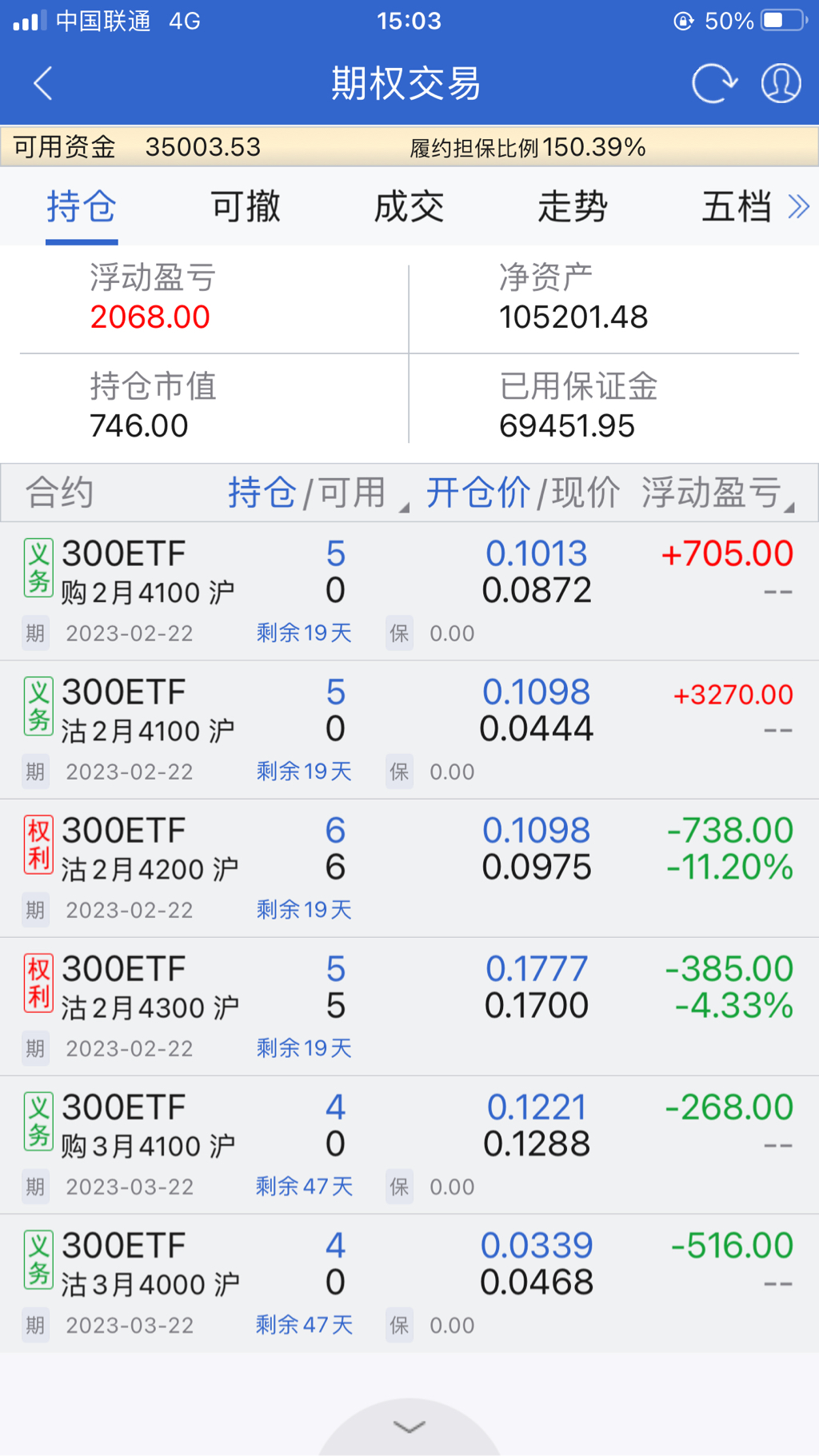Open the account profile icon

[x=781, y=83]
